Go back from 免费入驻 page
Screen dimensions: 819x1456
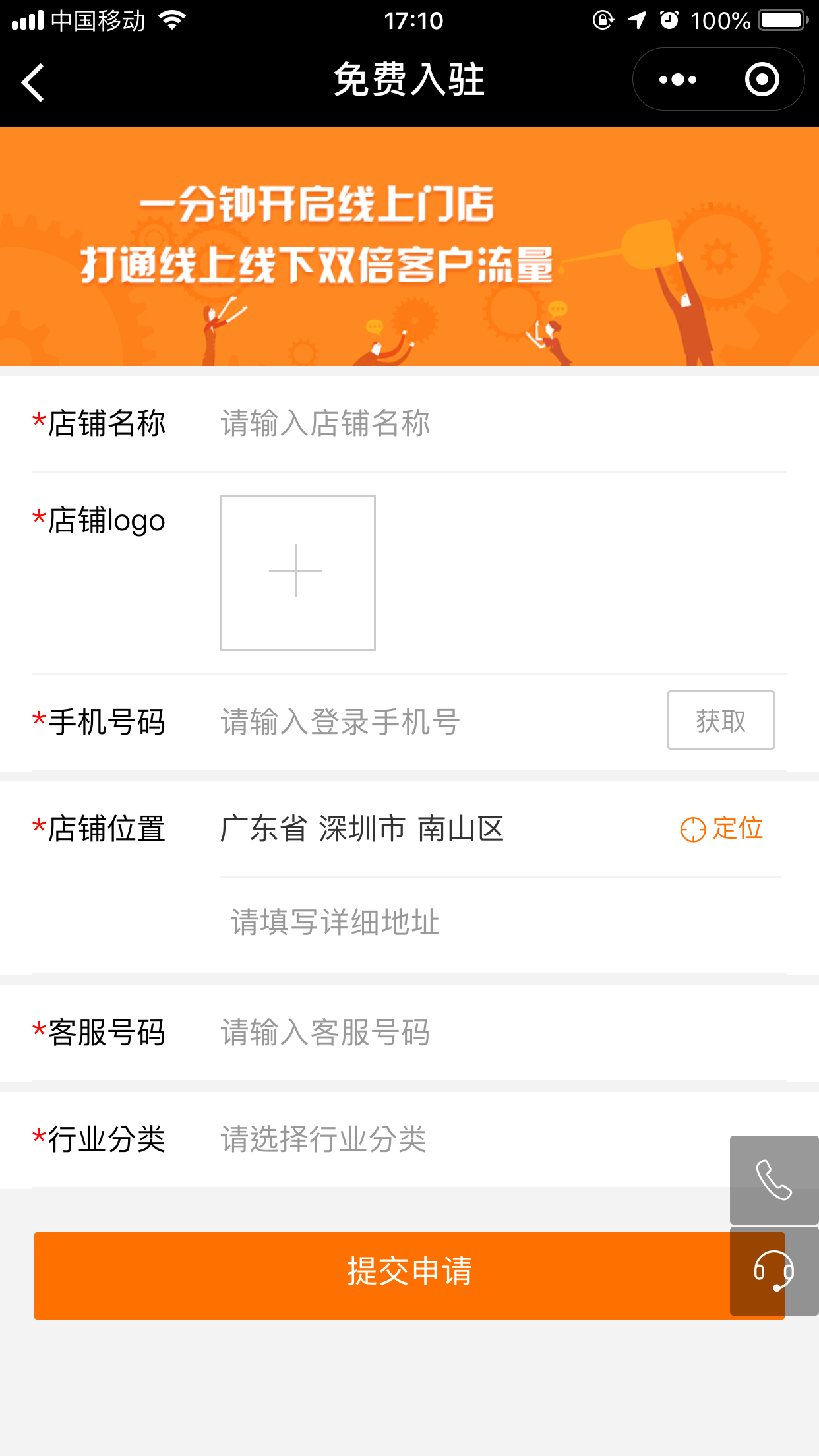(x=33, y=82)
